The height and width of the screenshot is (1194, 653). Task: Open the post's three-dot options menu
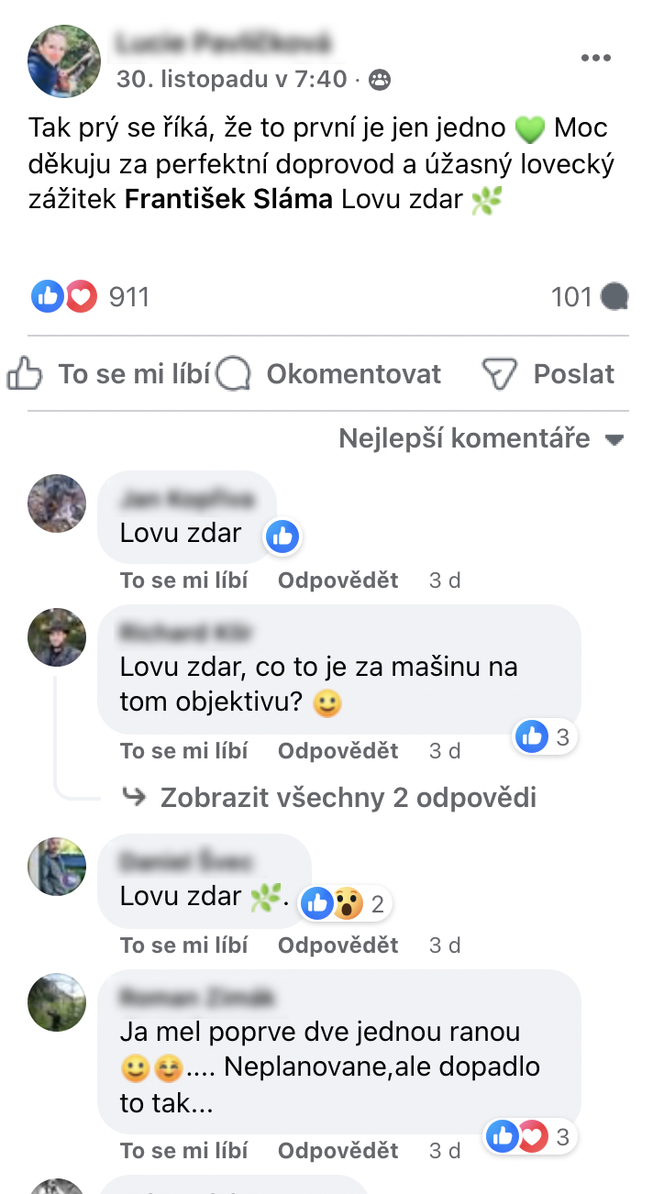tap(596, 58)
